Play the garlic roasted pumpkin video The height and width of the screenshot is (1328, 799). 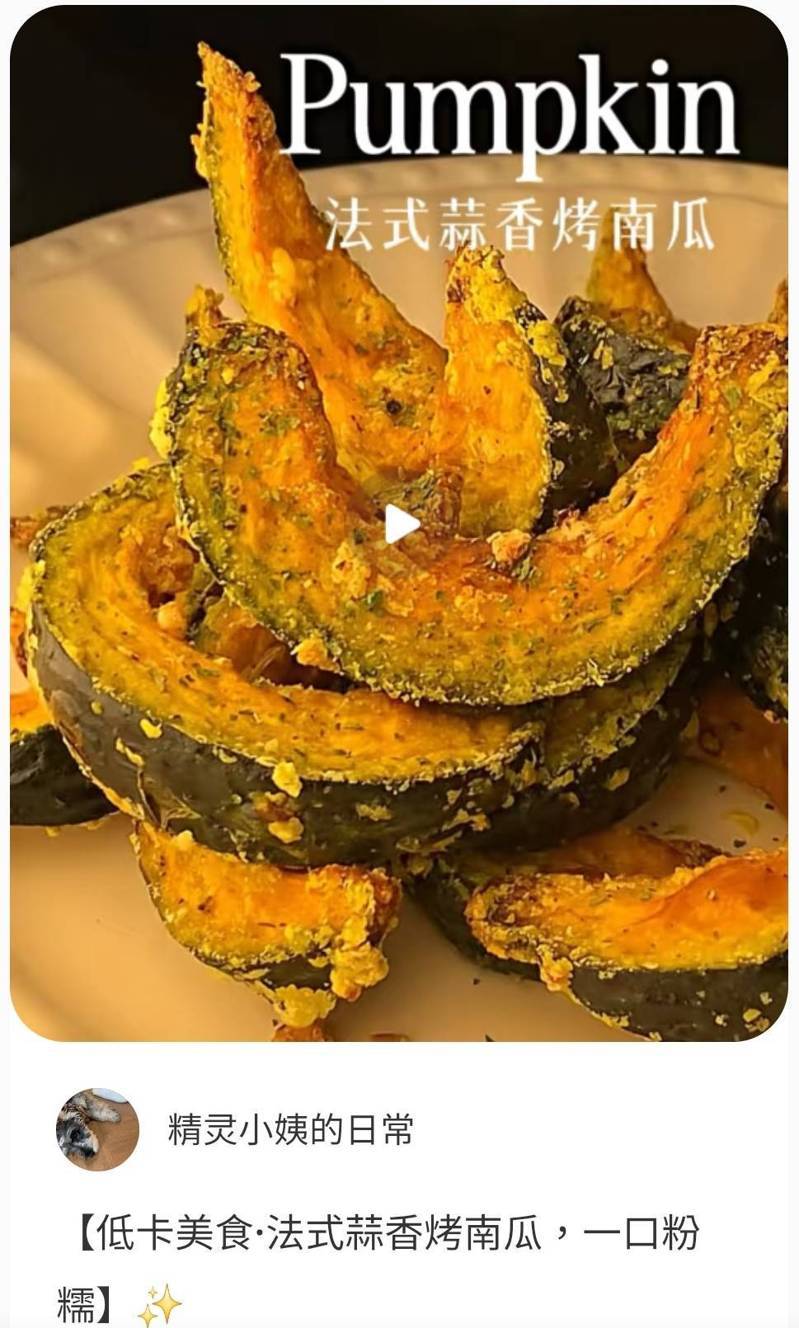400,525
